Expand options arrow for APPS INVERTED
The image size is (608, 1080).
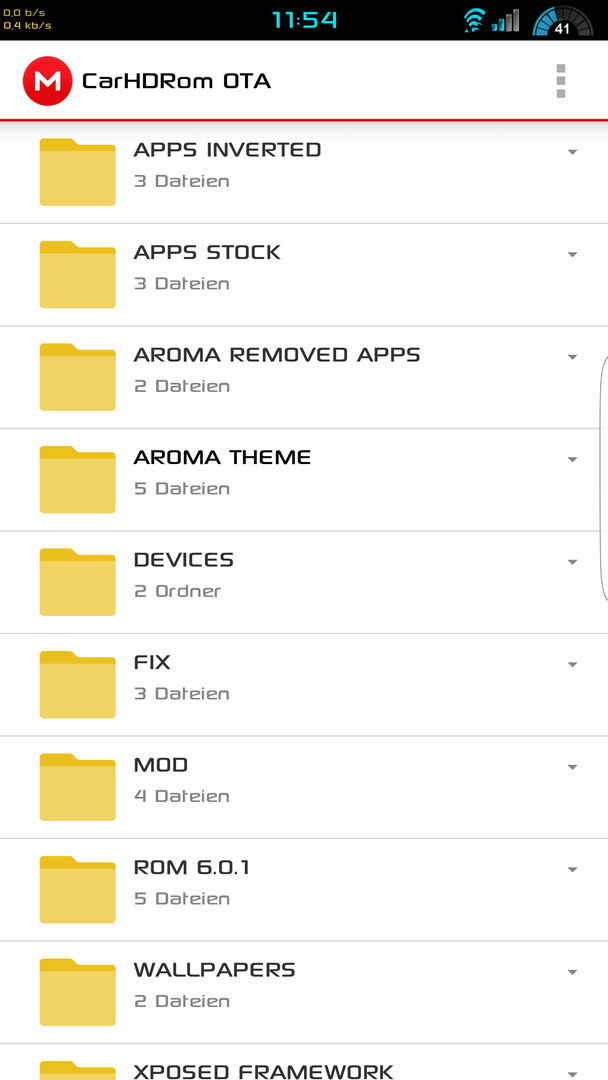572,152
